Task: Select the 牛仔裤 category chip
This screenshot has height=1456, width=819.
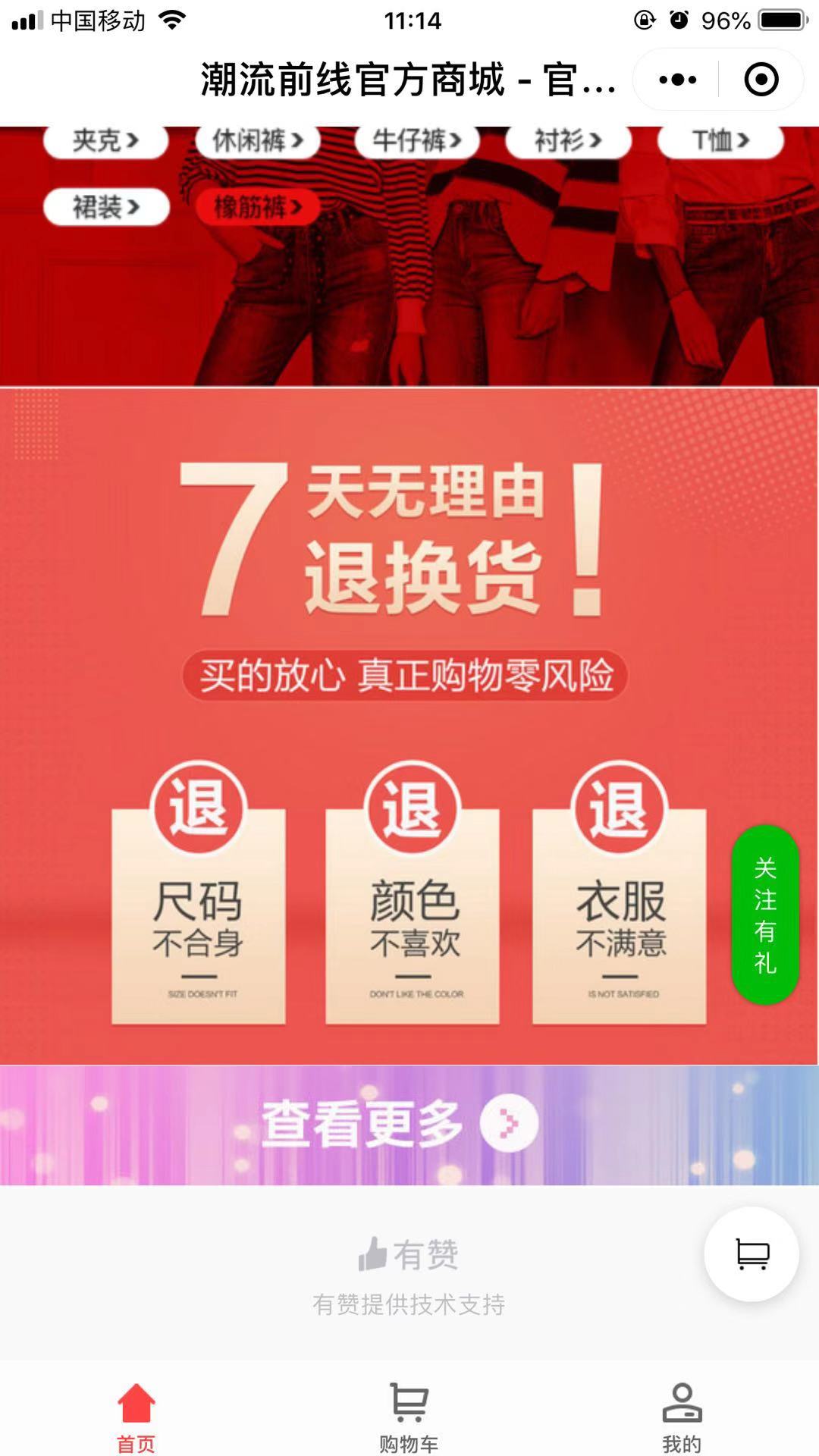Action: pyautogui.click(x=417, y=141)
